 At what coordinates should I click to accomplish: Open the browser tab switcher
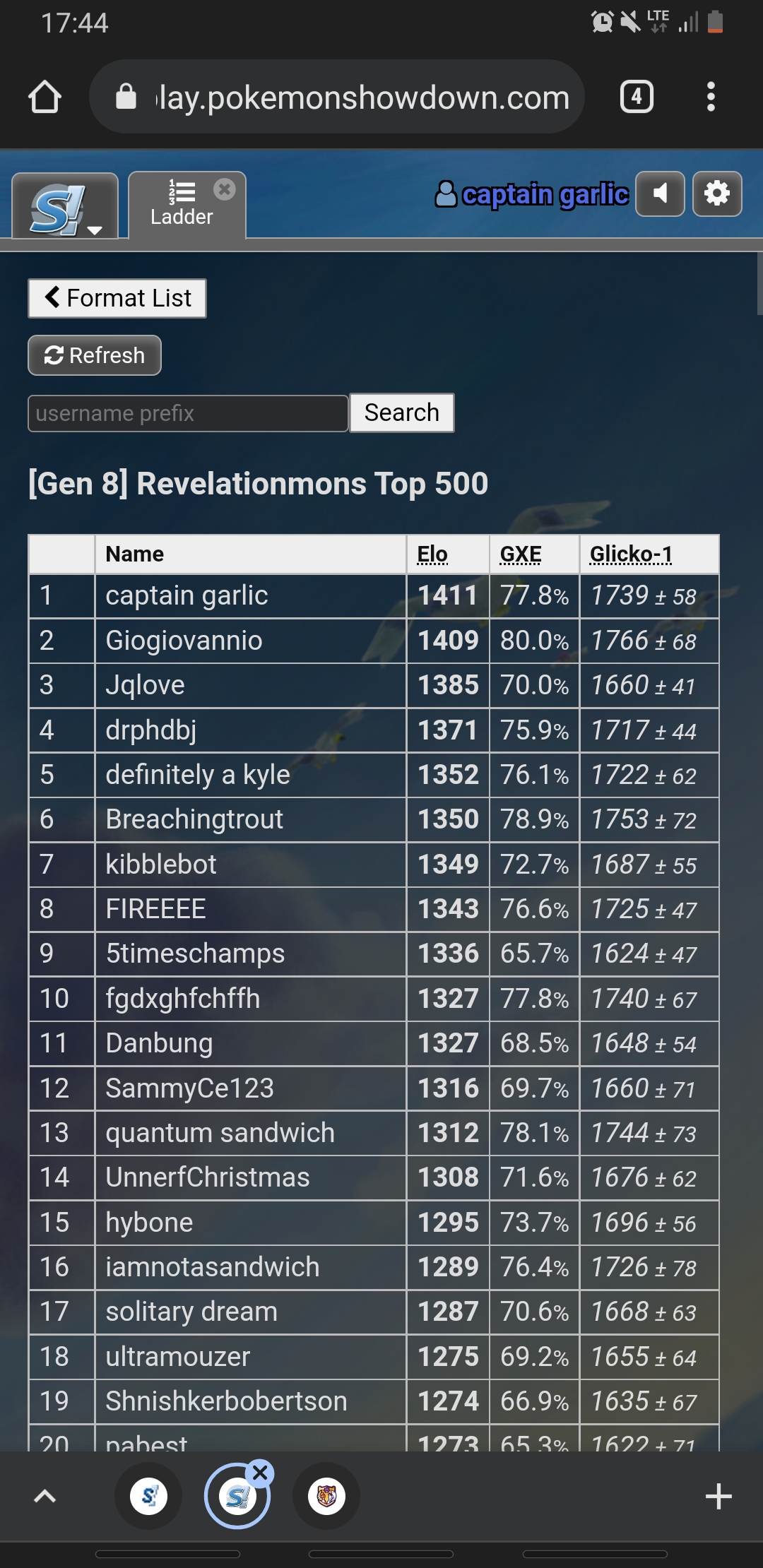point(637,97)
